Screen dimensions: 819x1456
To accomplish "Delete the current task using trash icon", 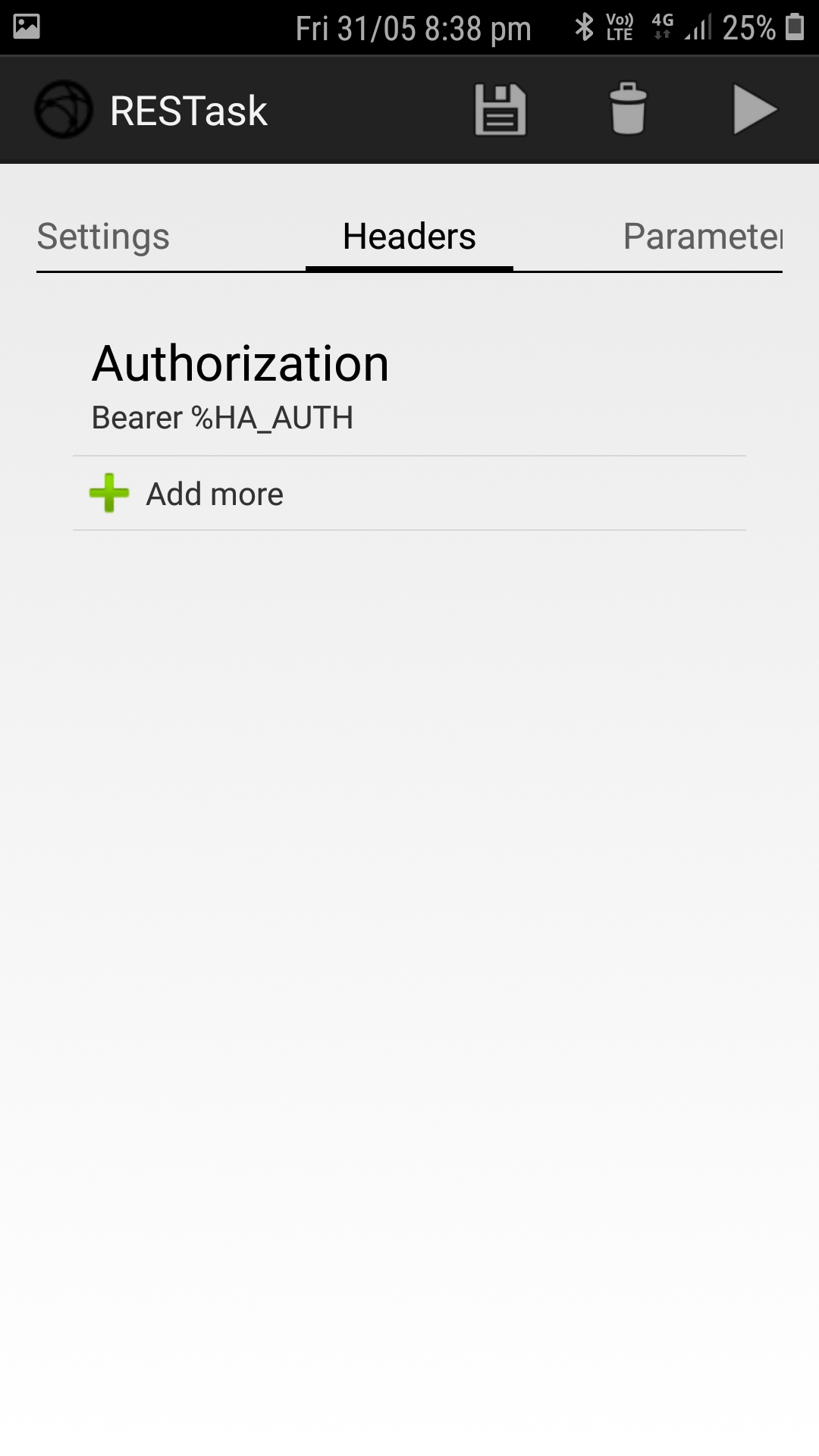I will tap(626, 109).
